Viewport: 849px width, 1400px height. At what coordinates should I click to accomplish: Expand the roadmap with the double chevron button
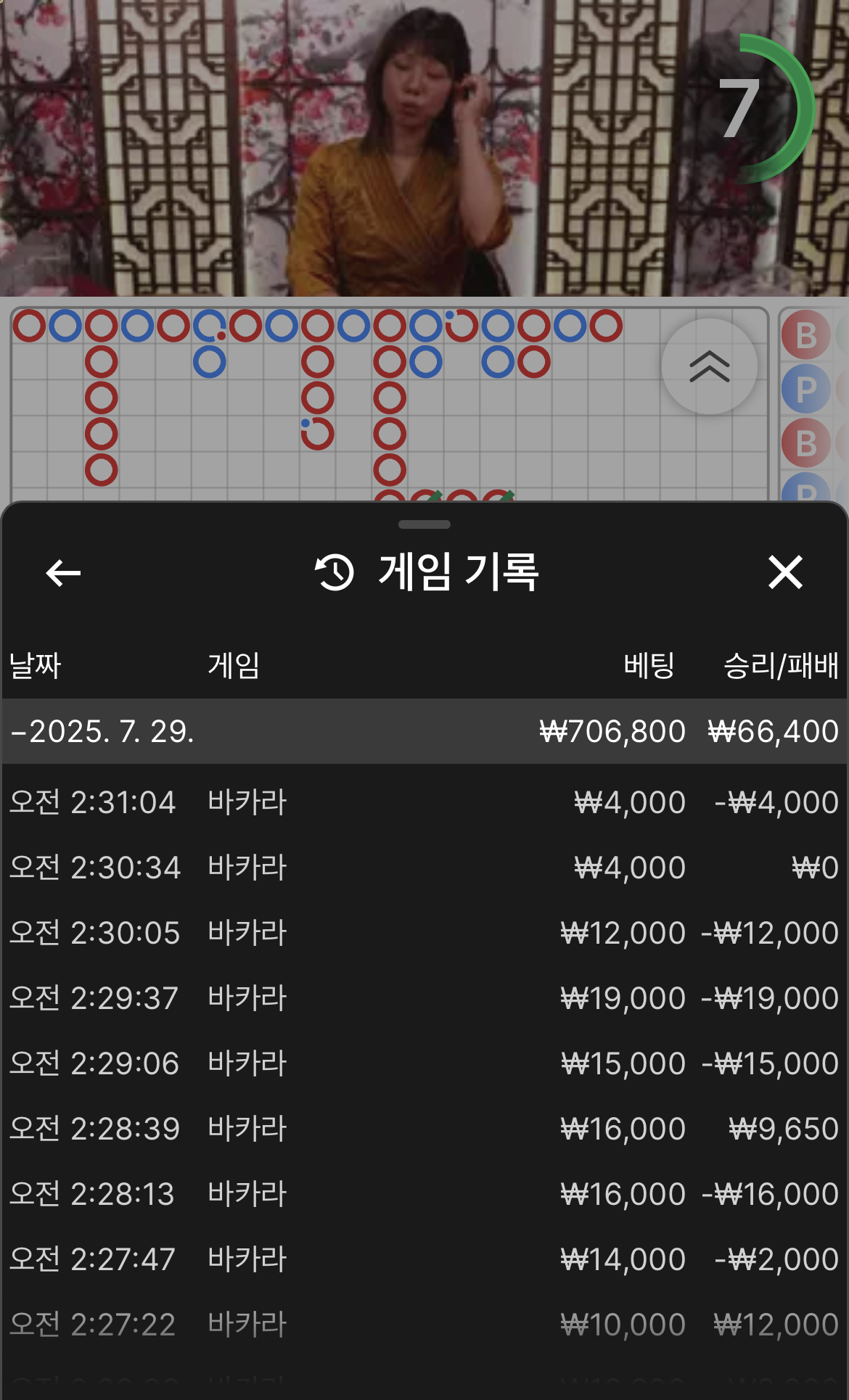click(709, 366)
